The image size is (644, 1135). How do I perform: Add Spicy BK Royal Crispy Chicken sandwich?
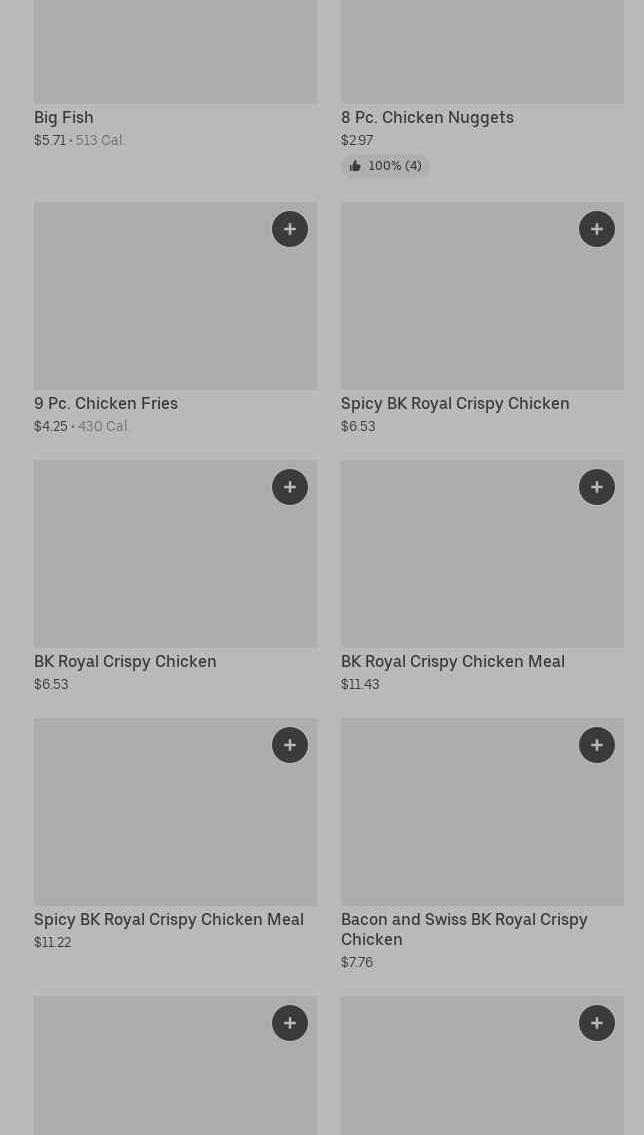coord(596,229)
